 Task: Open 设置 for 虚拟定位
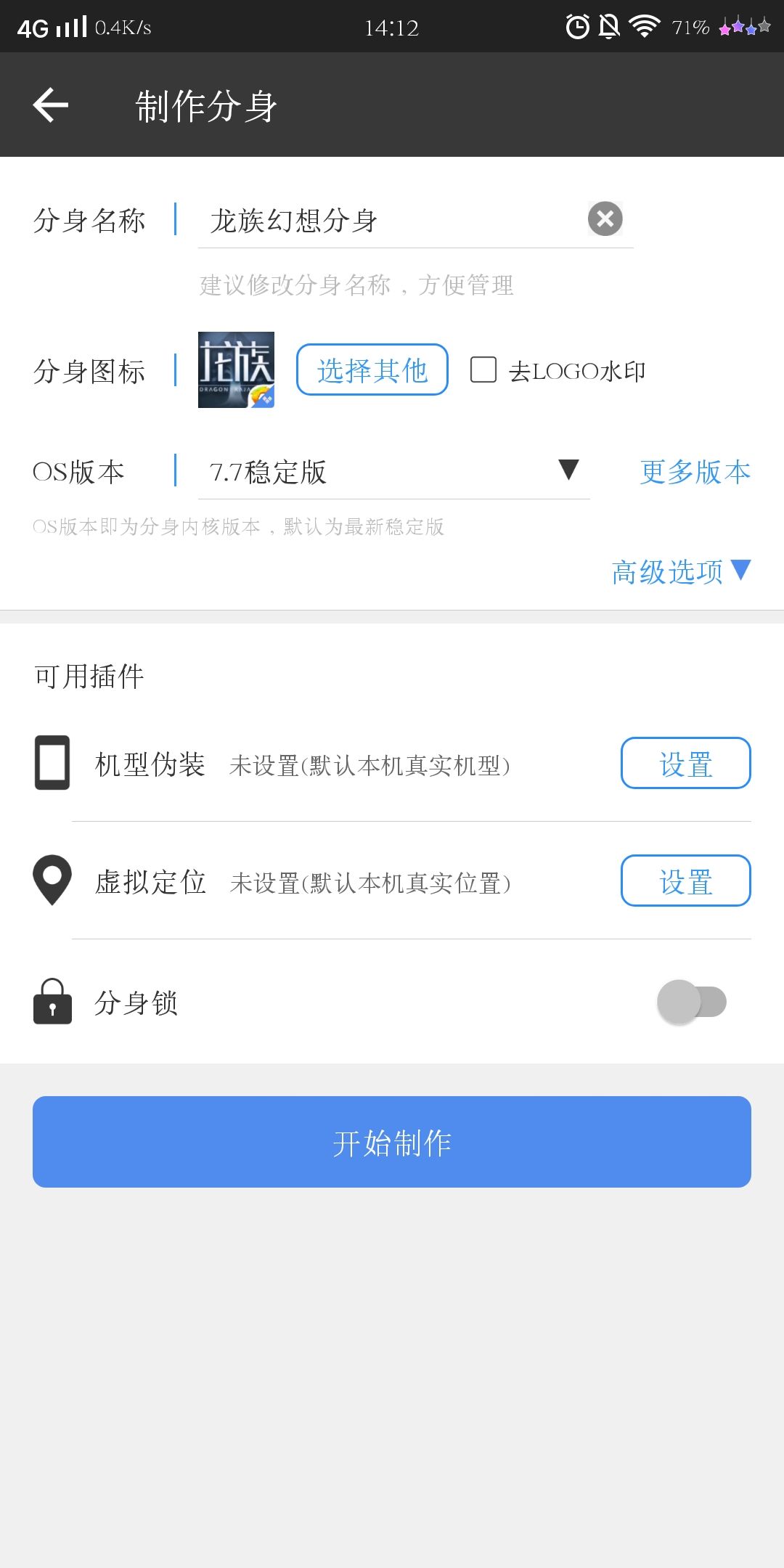point(685,882)
